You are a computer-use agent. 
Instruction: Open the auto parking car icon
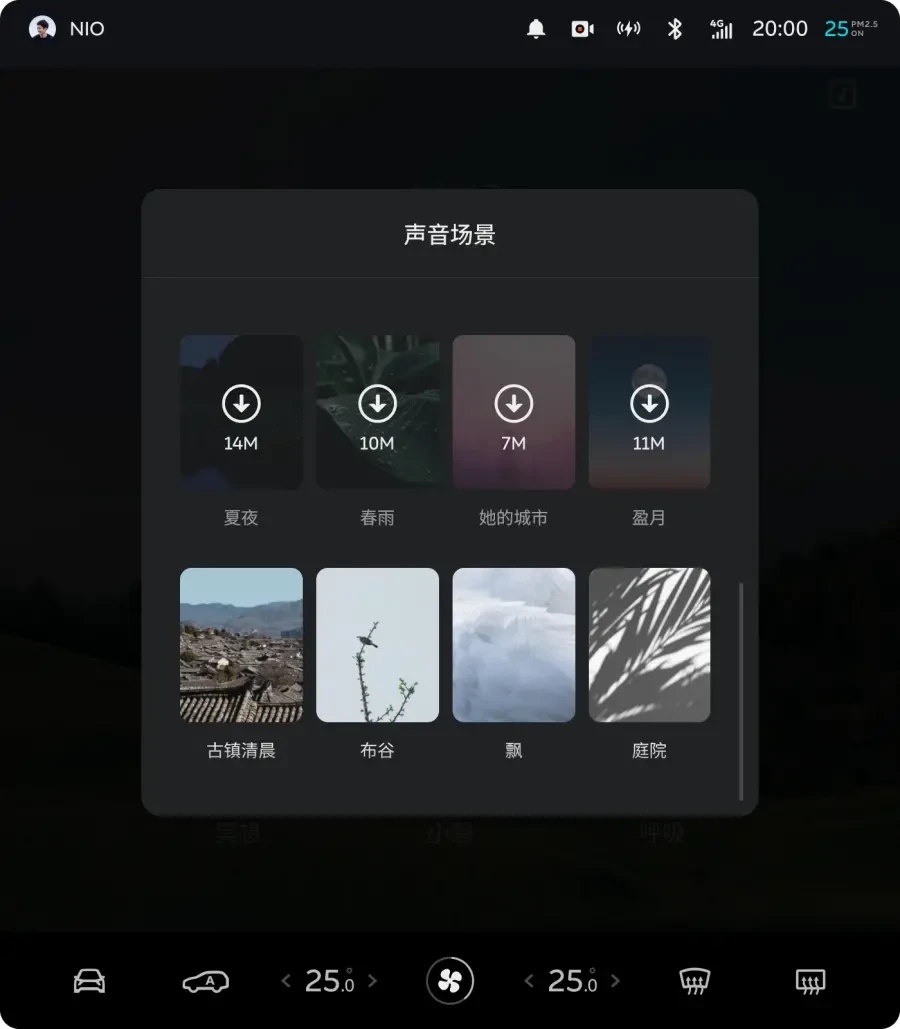pos(205,981)
